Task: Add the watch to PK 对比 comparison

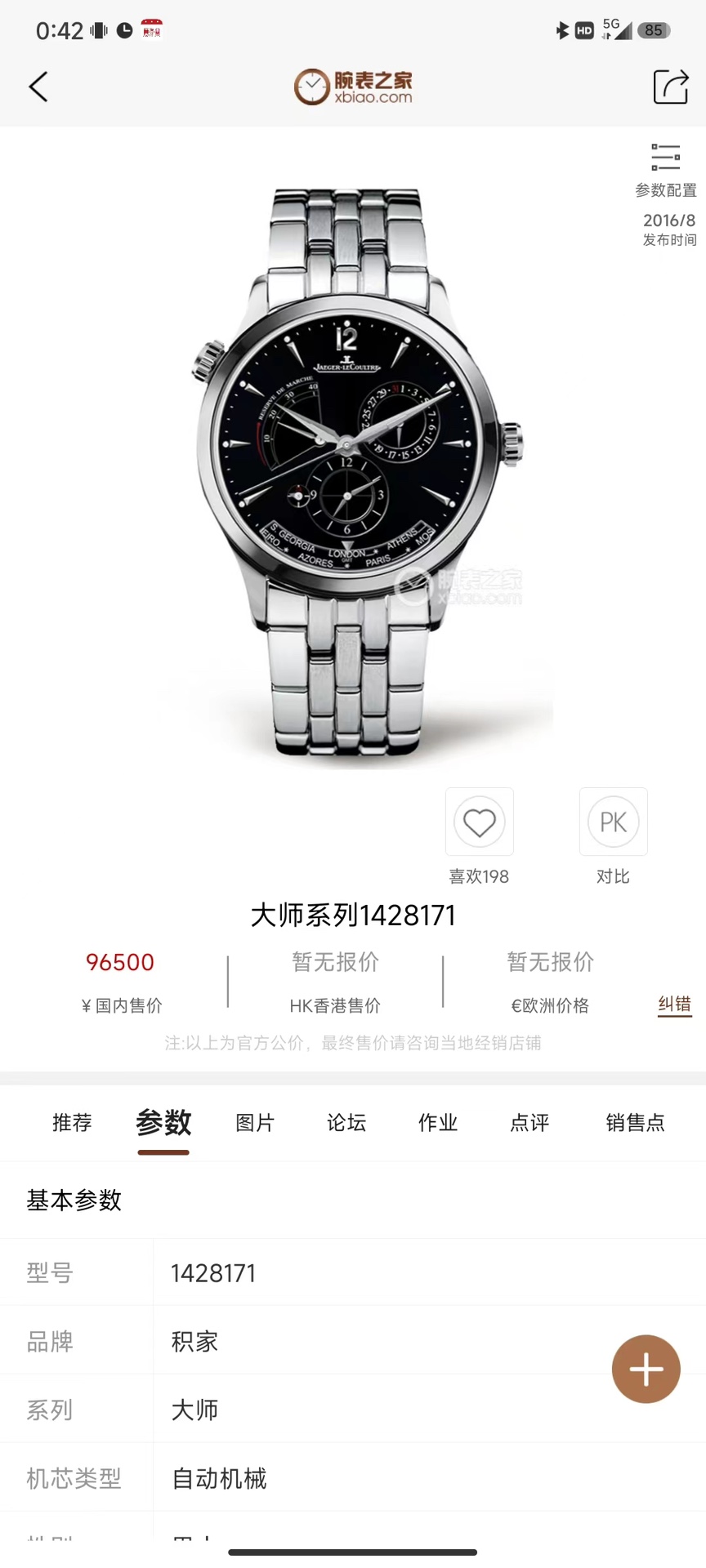Action: (x=613, y=822)
